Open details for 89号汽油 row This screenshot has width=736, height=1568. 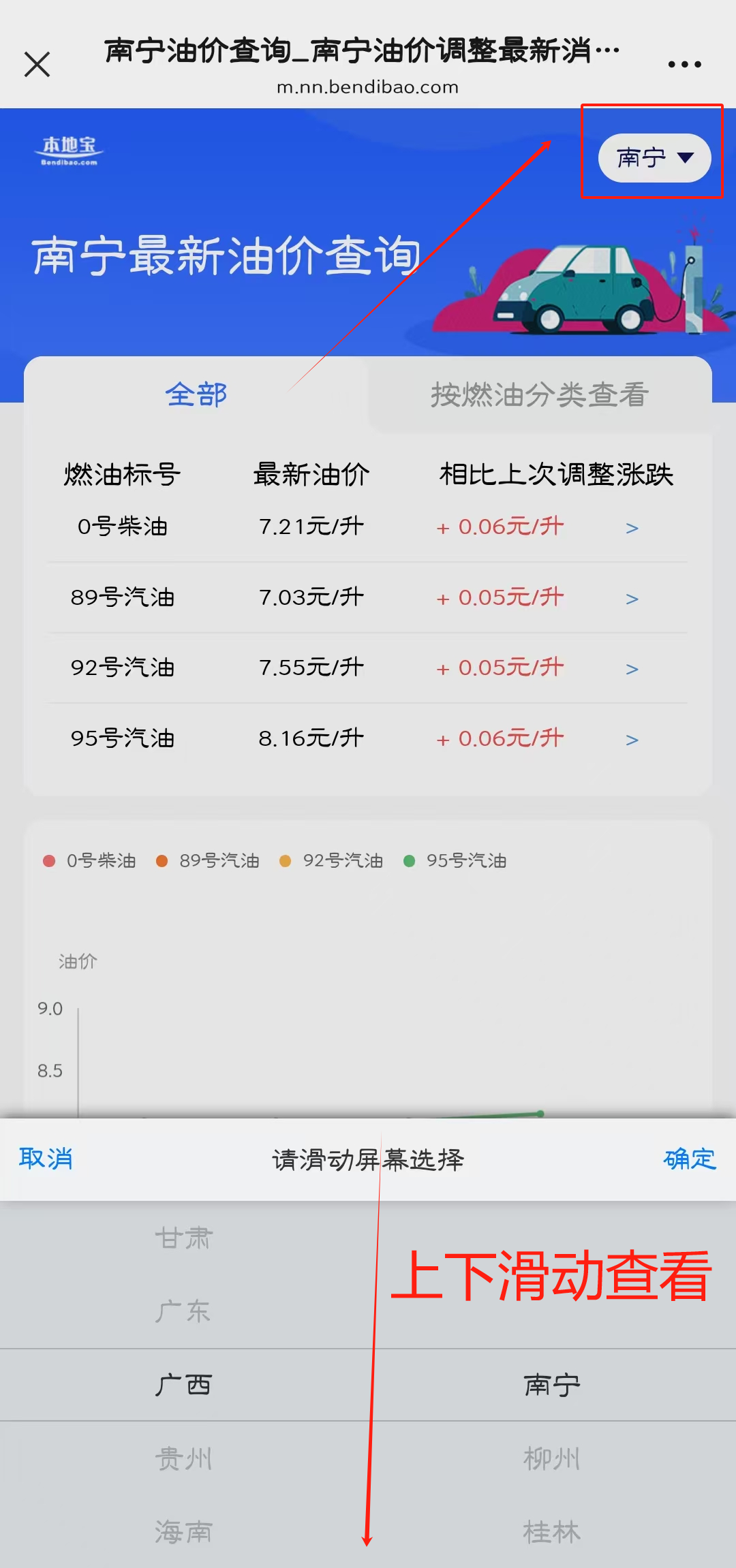click(x=368, y=597)
